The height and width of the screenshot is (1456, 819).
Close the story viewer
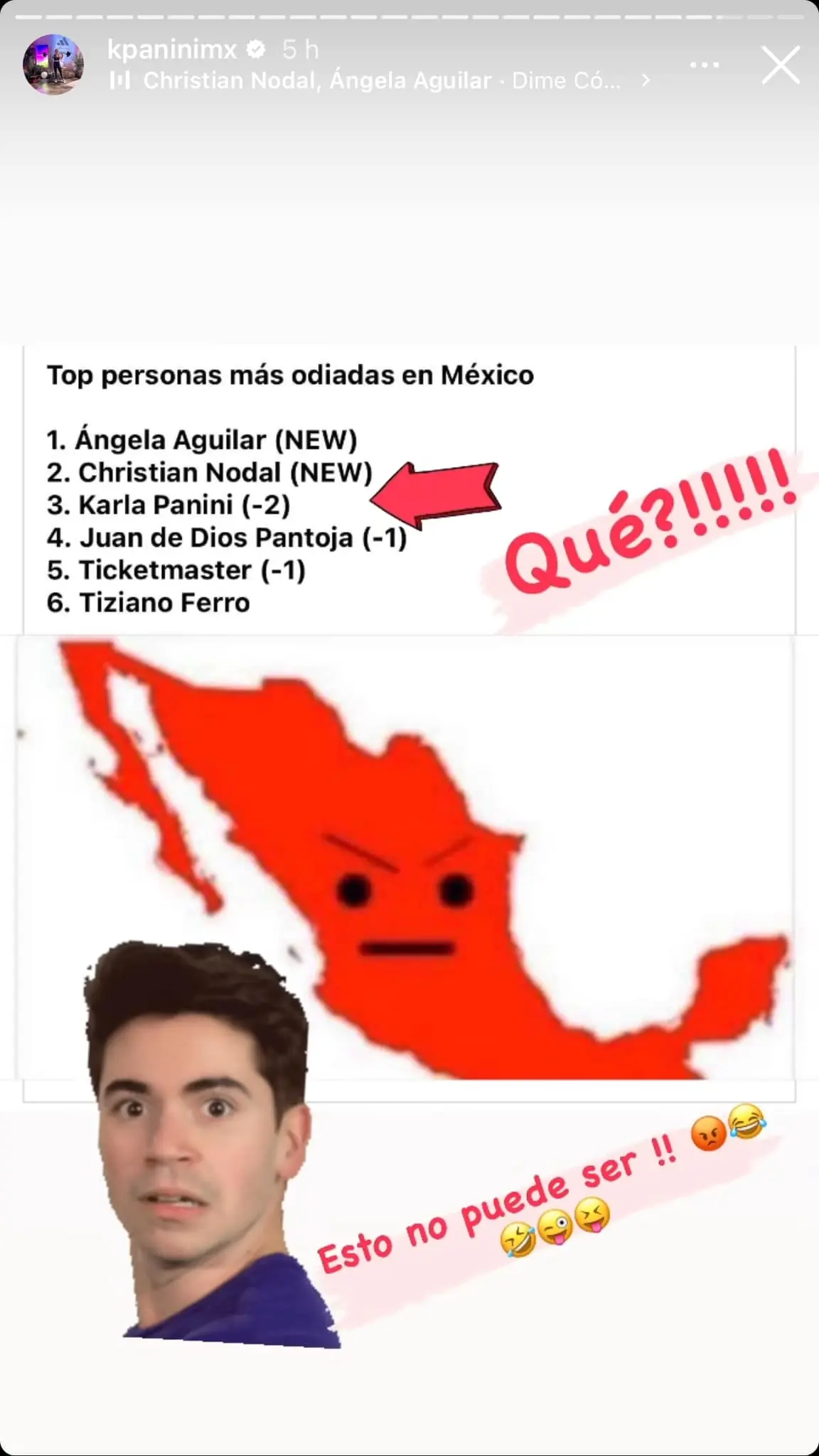click(781, 65)
